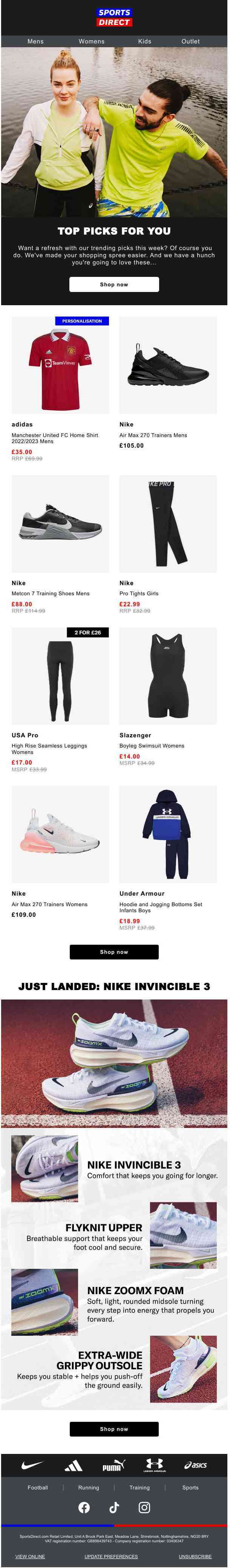Go to the Womens category
Image resolution: width=230 pixels, height=1568 pixels.
click(92, 42)
